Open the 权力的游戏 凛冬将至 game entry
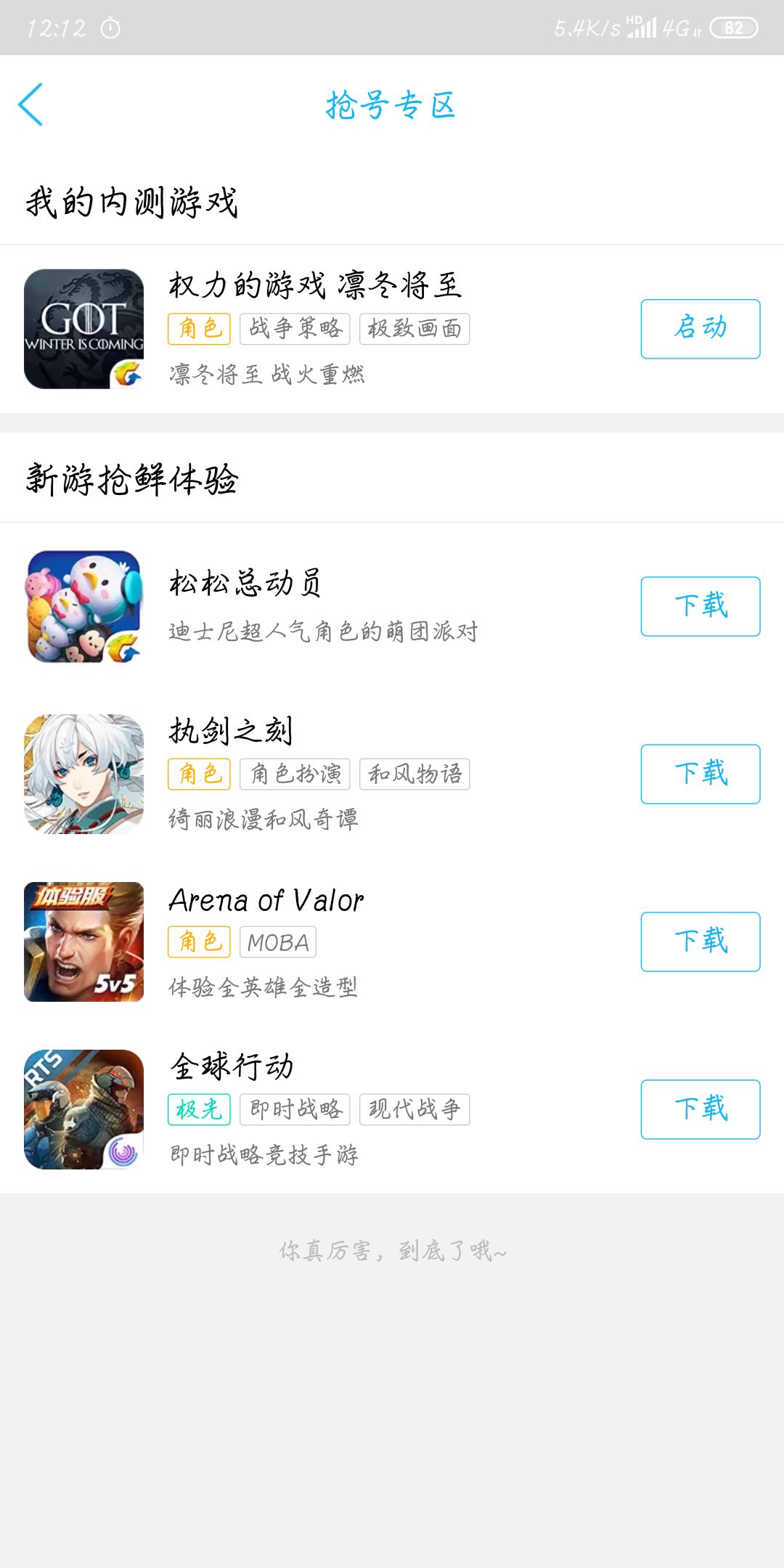The image size is (784, 1568). click(315, 285)
